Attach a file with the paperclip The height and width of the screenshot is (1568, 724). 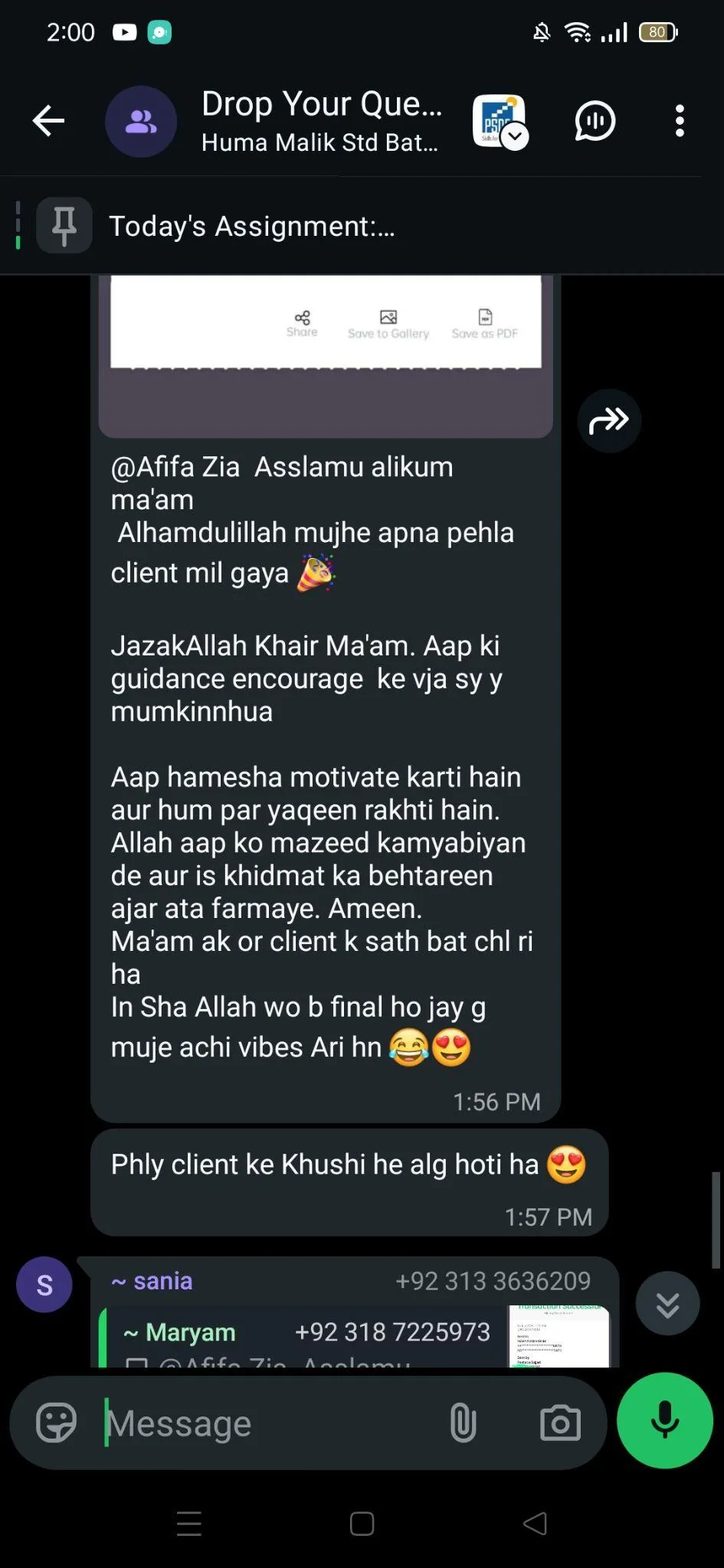coord(463,1423)
